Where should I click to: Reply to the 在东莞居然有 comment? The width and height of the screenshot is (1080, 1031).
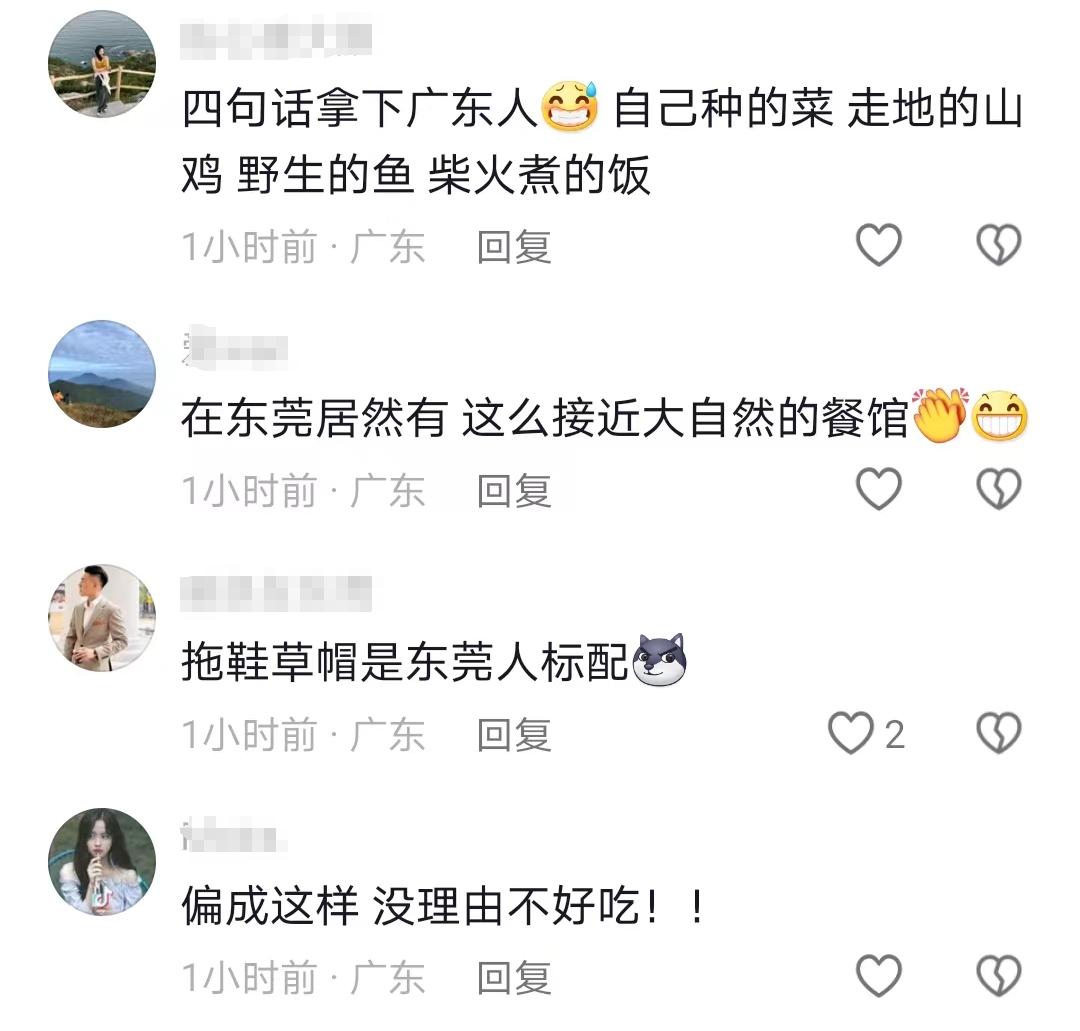[x=514, y=491]
